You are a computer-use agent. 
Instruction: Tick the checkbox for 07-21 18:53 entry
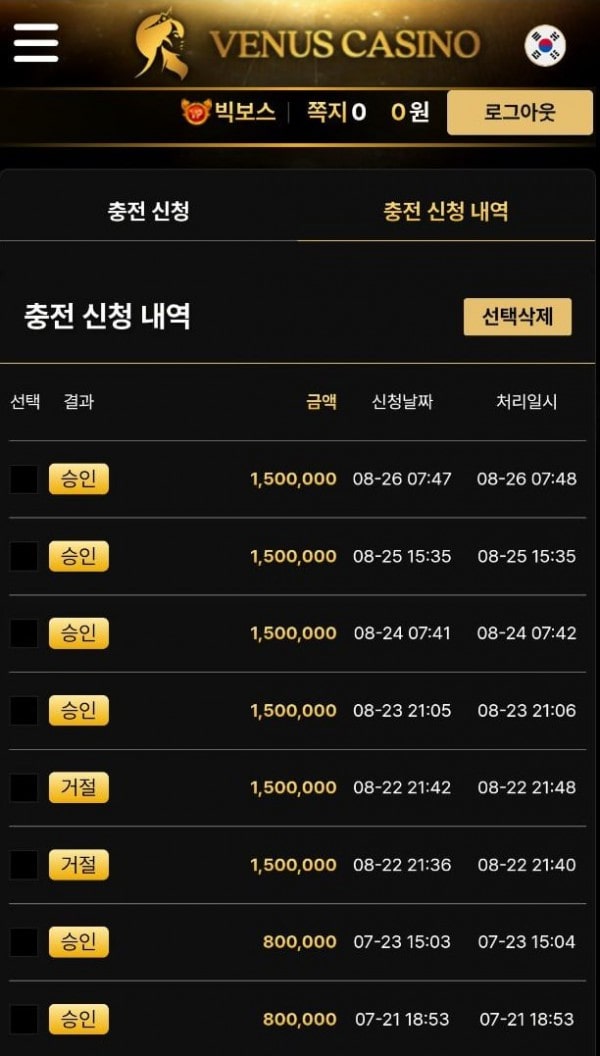pos(24,1020)
